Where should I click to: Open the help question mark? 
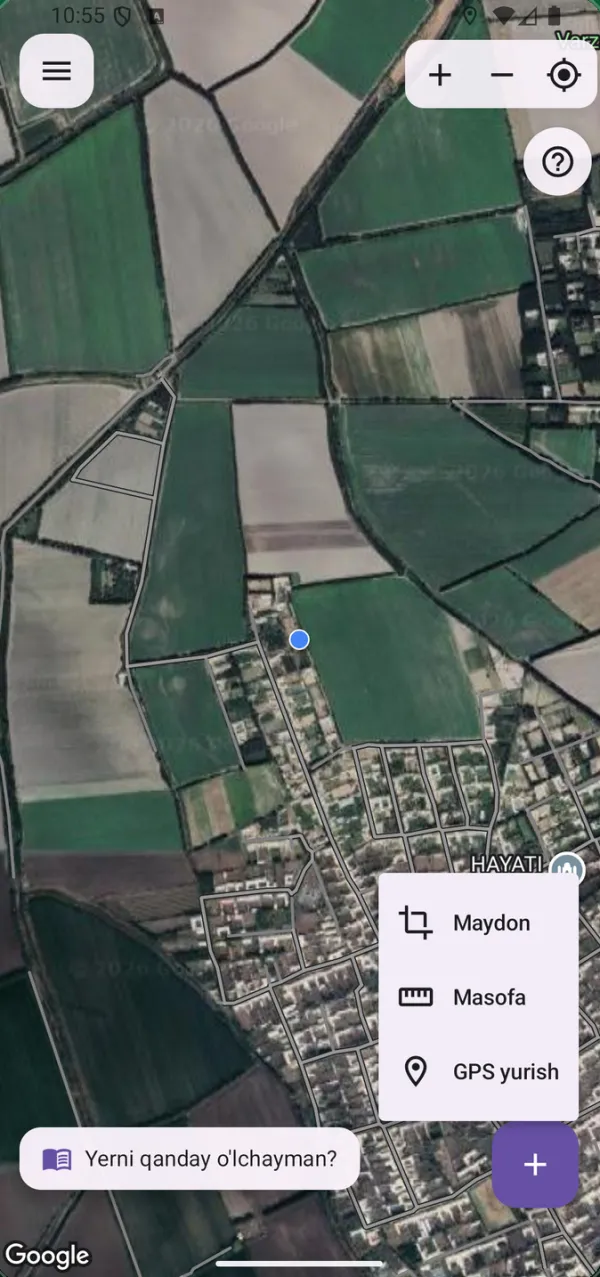click(x=557, y=161)
